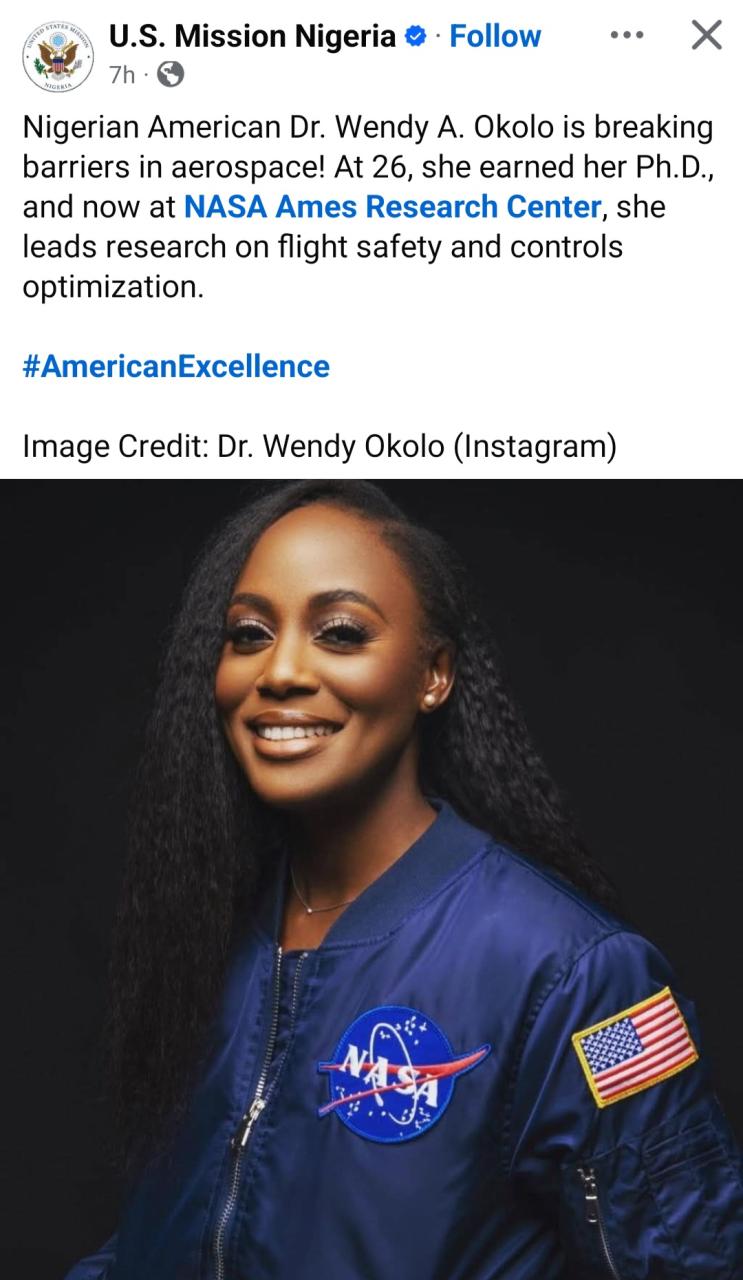Open the NASA Ames Research Center link
This screenshot has height=1280, width=743.
point(392,207)
